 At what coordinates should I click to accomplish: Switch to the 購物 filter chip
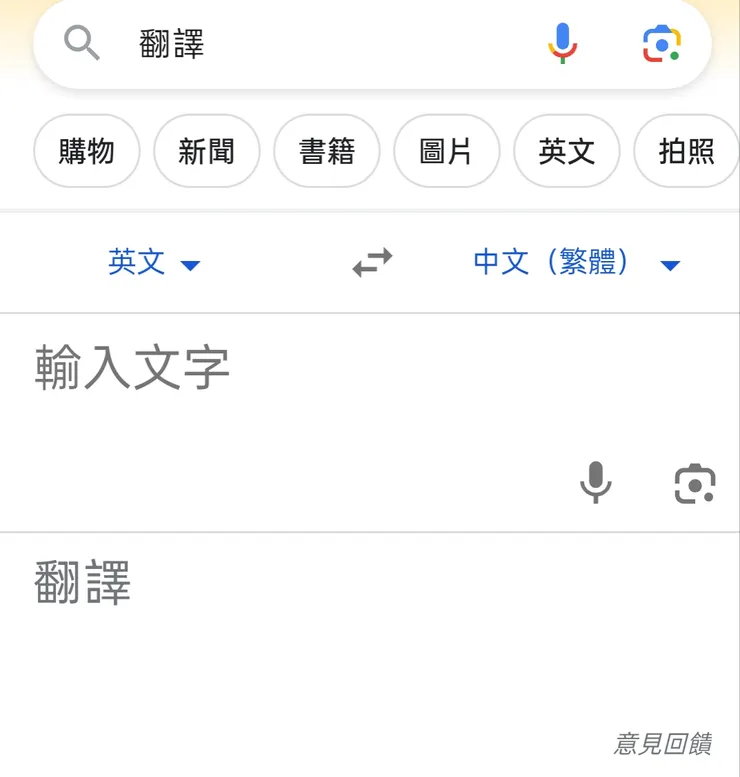coord(86,151)
